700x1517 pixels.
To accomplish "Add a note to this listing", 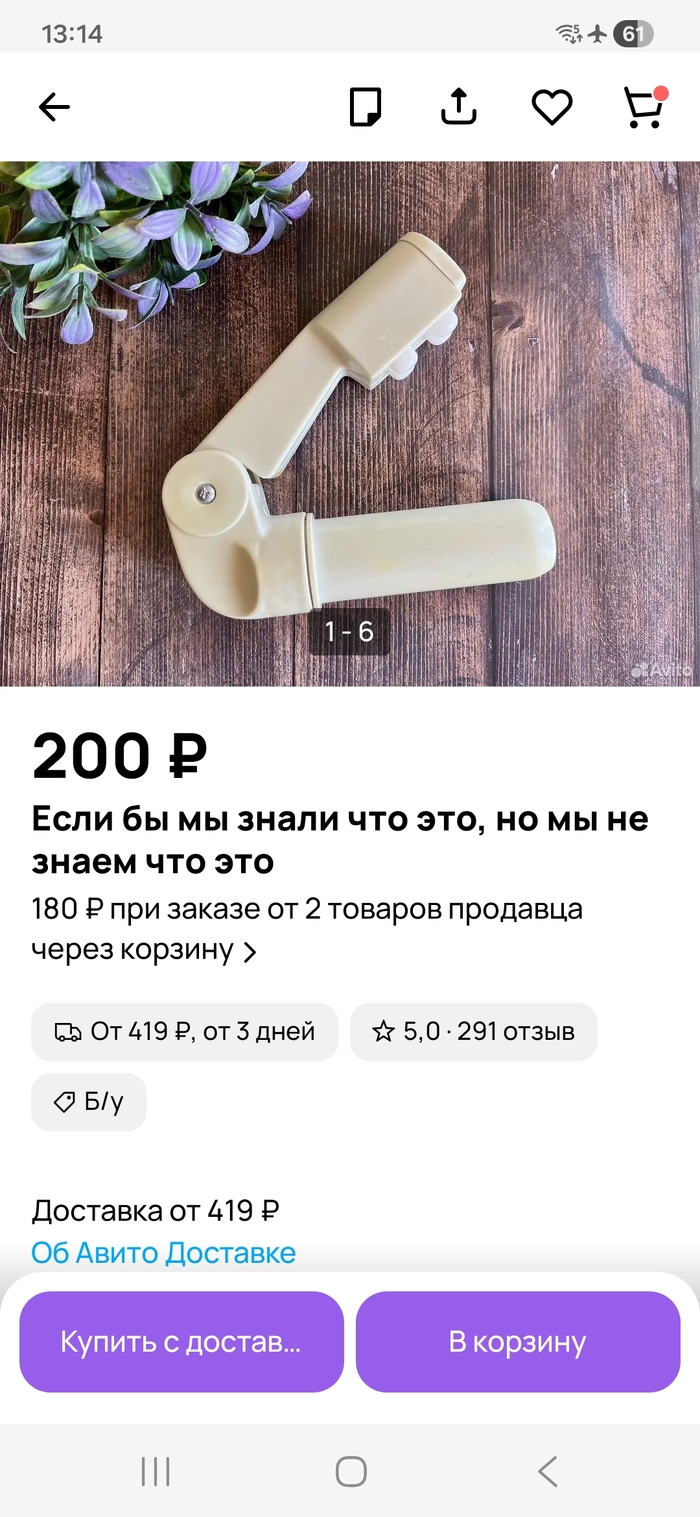I will [x=365, y=107].
